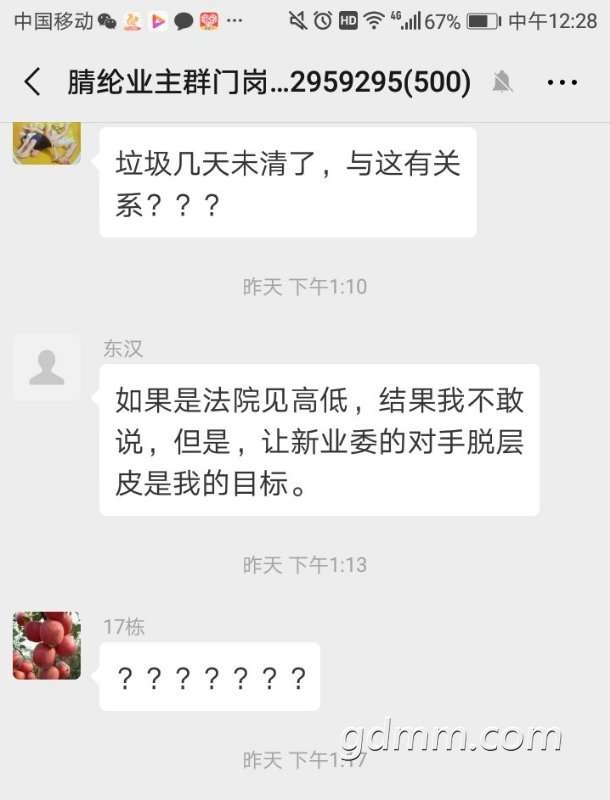This screenshot has height=800, width=610.
Task: Open the group chat overflow menu
Action: (563, 82)
